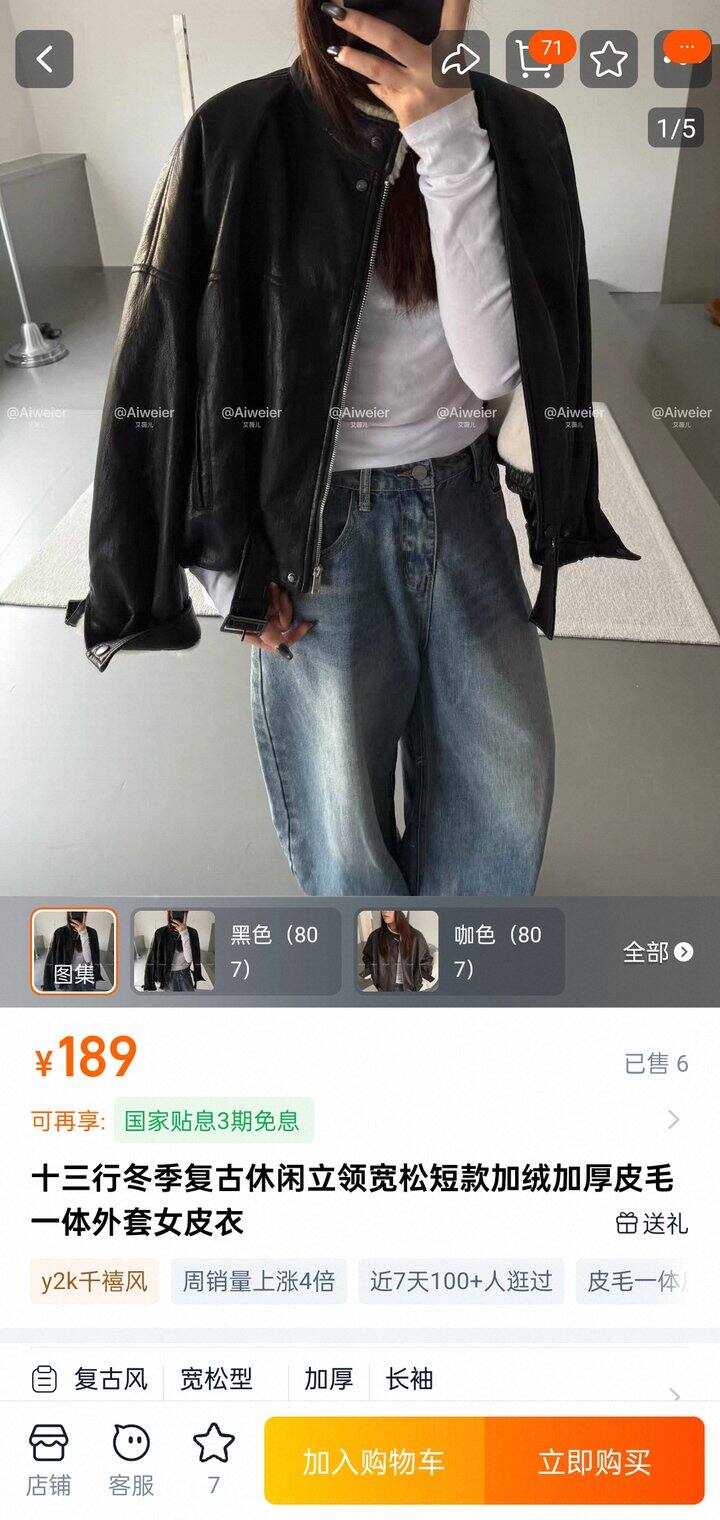Tap the 周销量上涨4倍 chip
The image size is (720, 1520).
pos(258,1281)
